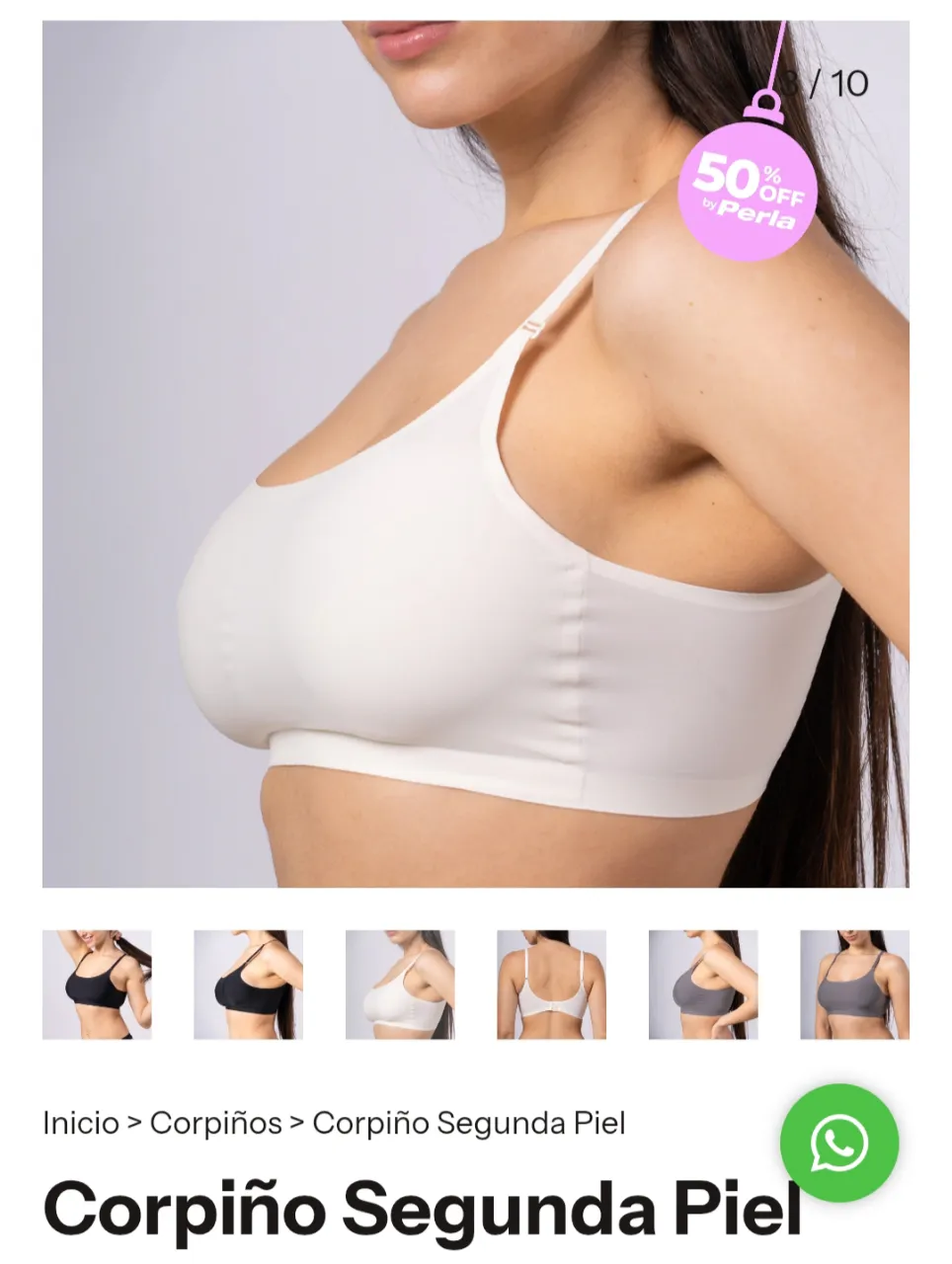Open the main product photo
952x1264 pixels.
pyautogui.click(x=475, y=454)
